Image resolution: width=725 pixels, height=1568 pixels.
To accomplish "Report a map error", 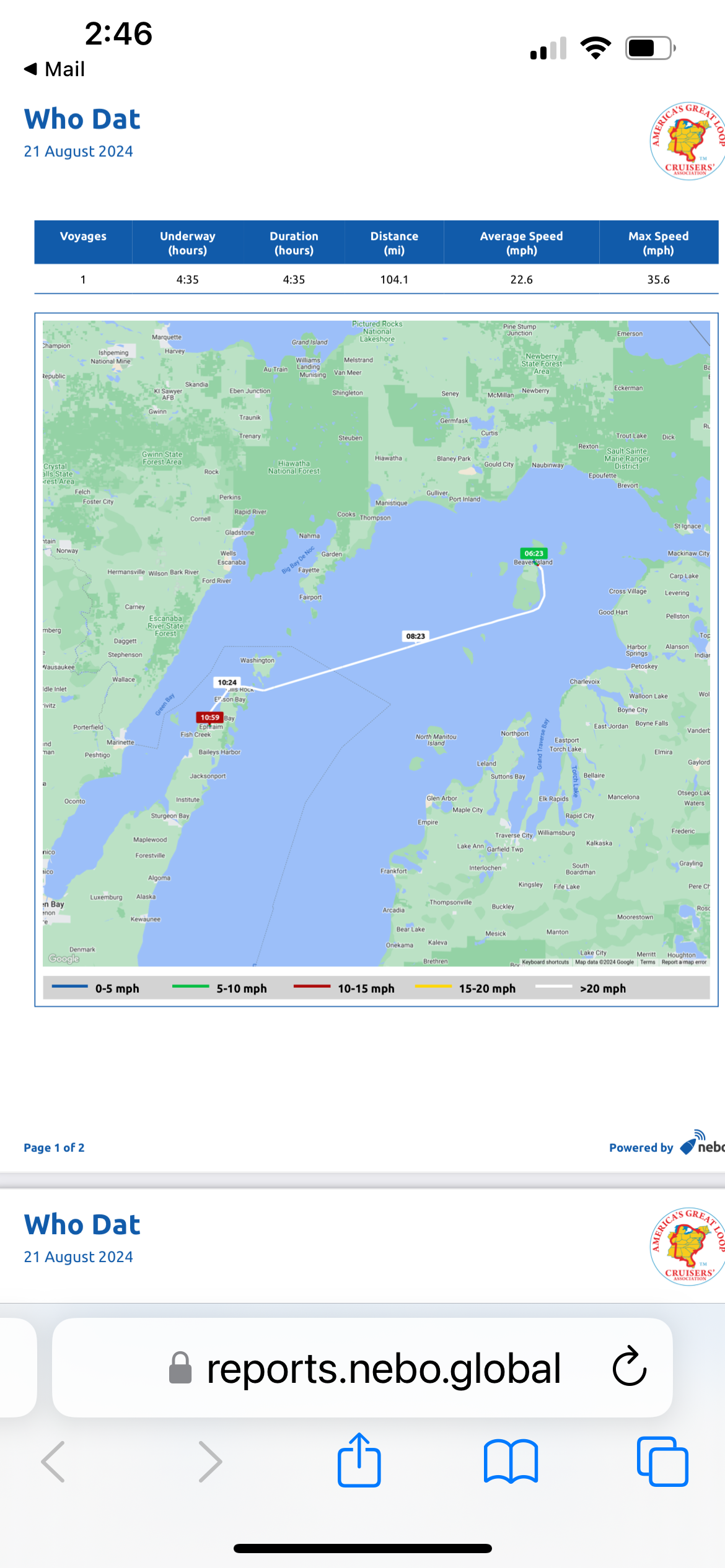I will (683, 962).
